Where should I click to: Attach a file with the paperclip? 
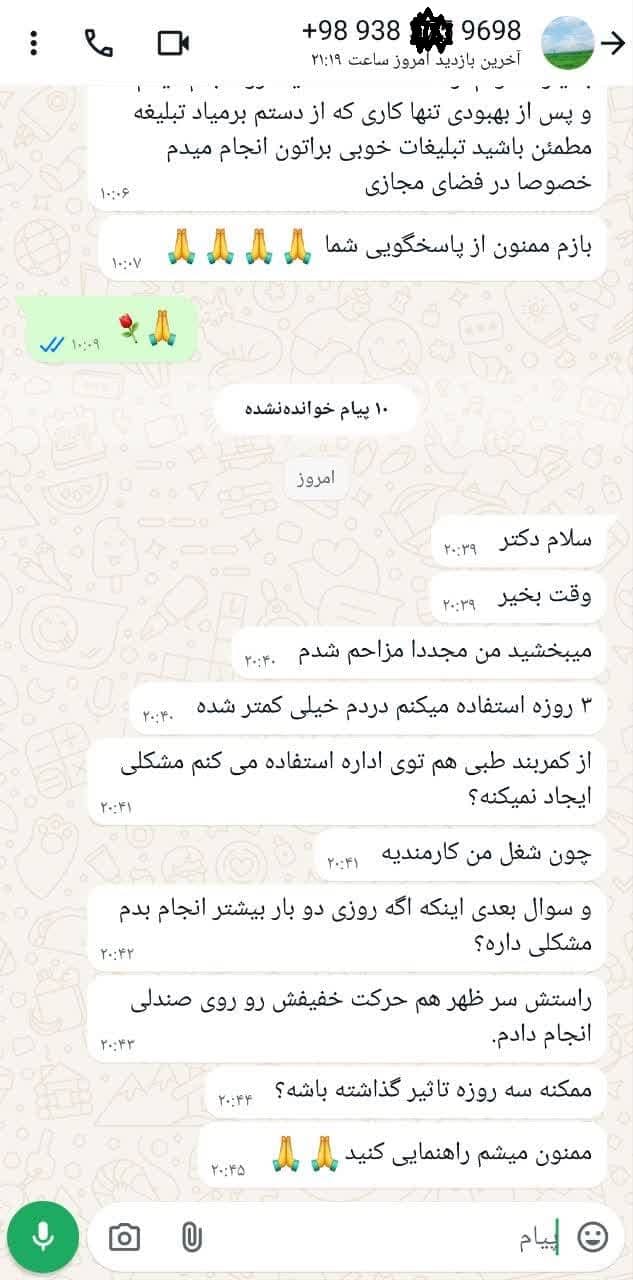(192, 1238)
